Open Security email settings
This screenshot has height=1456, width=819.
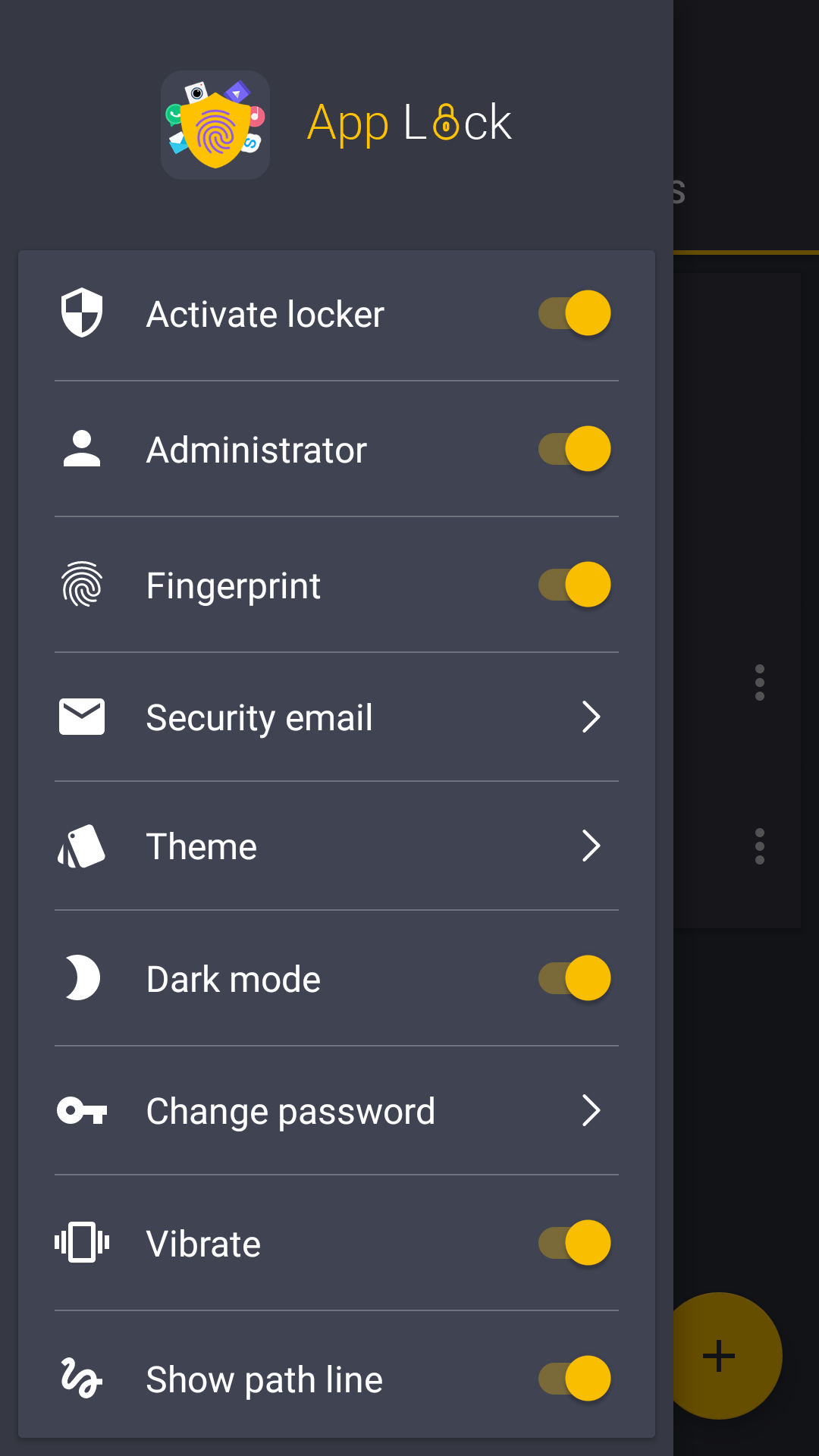click(x=337, y=717)
